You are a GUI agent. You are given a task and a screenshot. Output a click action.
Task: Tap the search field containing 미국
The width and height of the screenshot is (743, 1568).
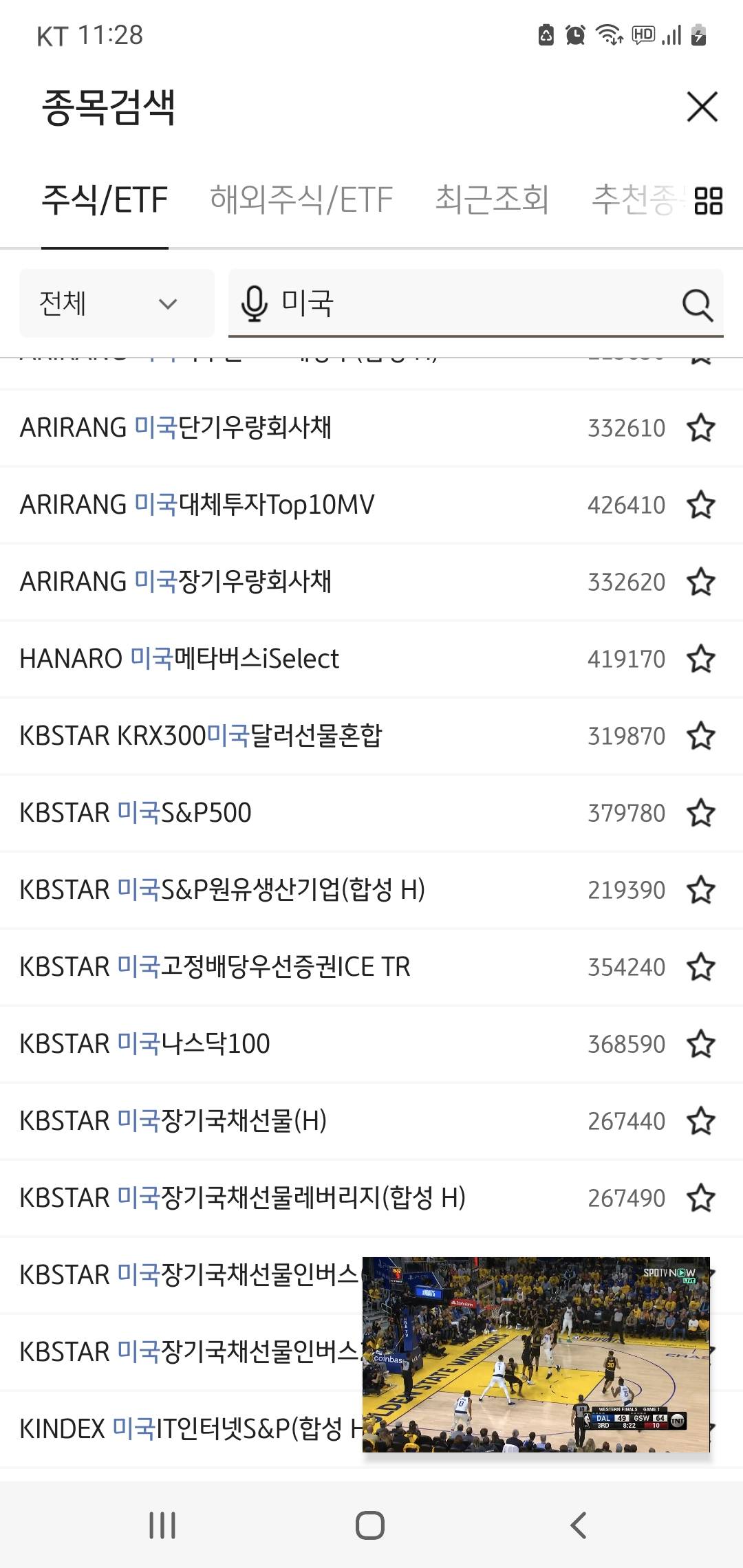[x=476, y=303]
